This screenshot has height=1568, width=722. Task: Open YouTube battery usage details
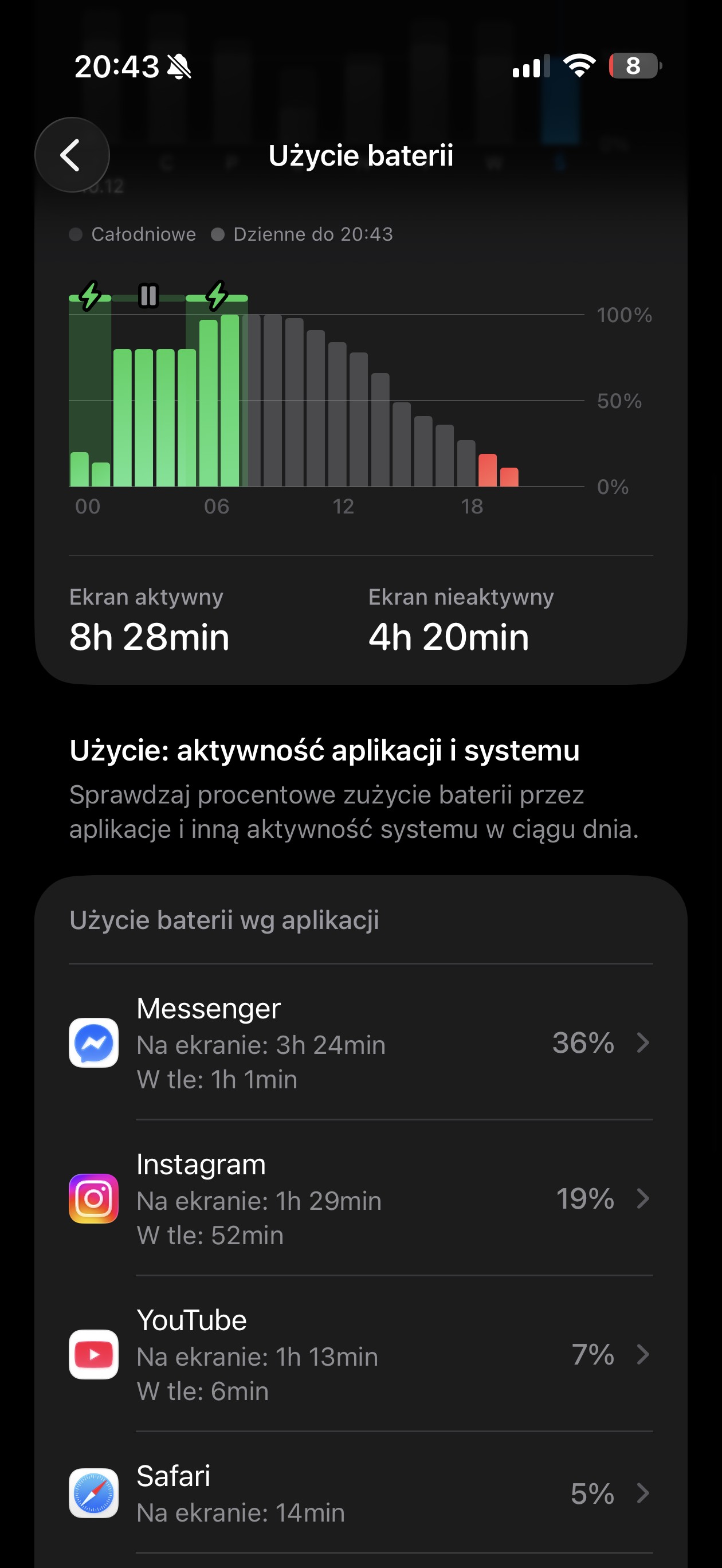(x=360, y=1354)
